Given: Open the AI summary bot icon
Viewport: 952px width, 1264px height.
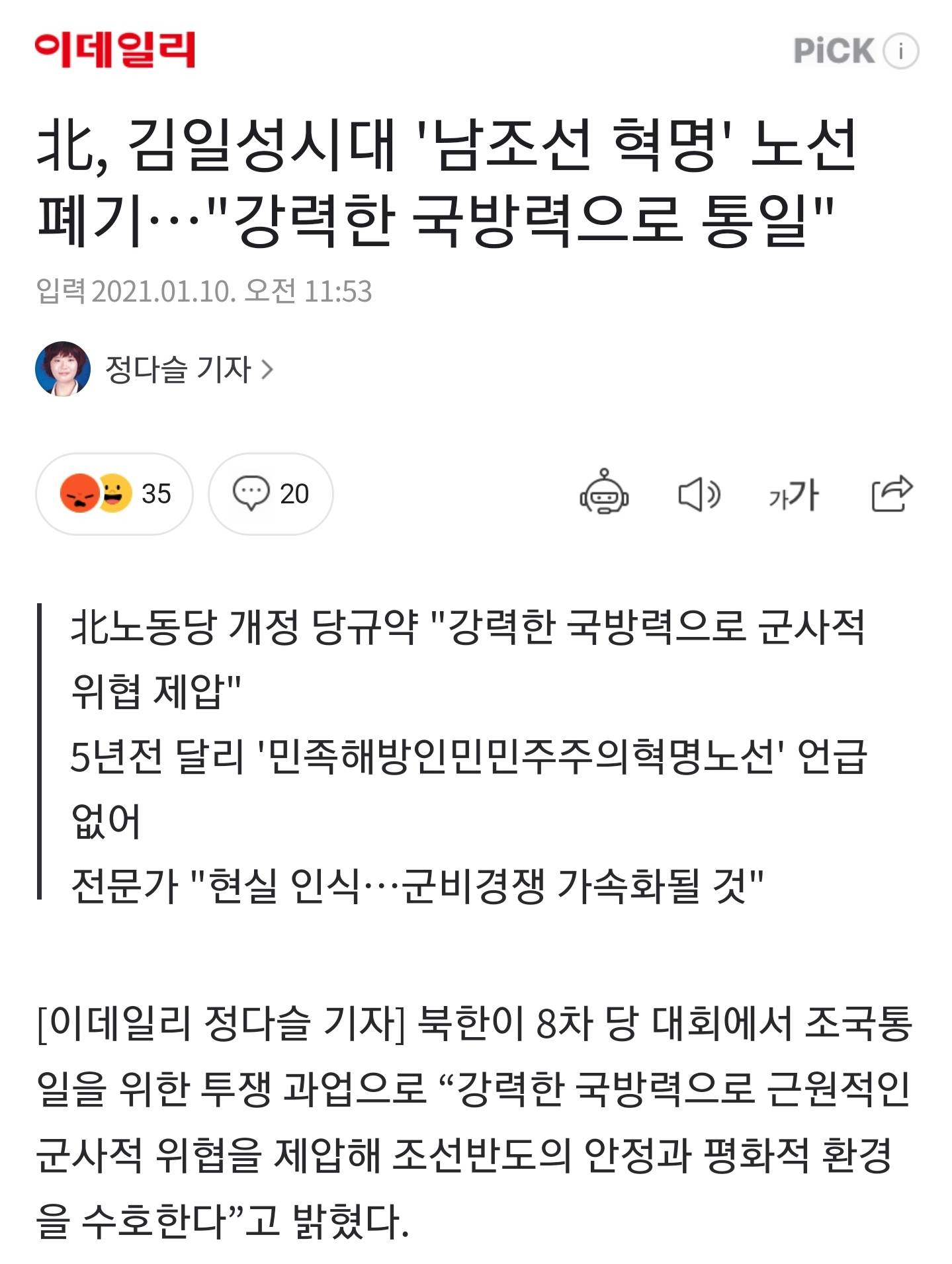Looking at the screenshot, I should point(604,493).
